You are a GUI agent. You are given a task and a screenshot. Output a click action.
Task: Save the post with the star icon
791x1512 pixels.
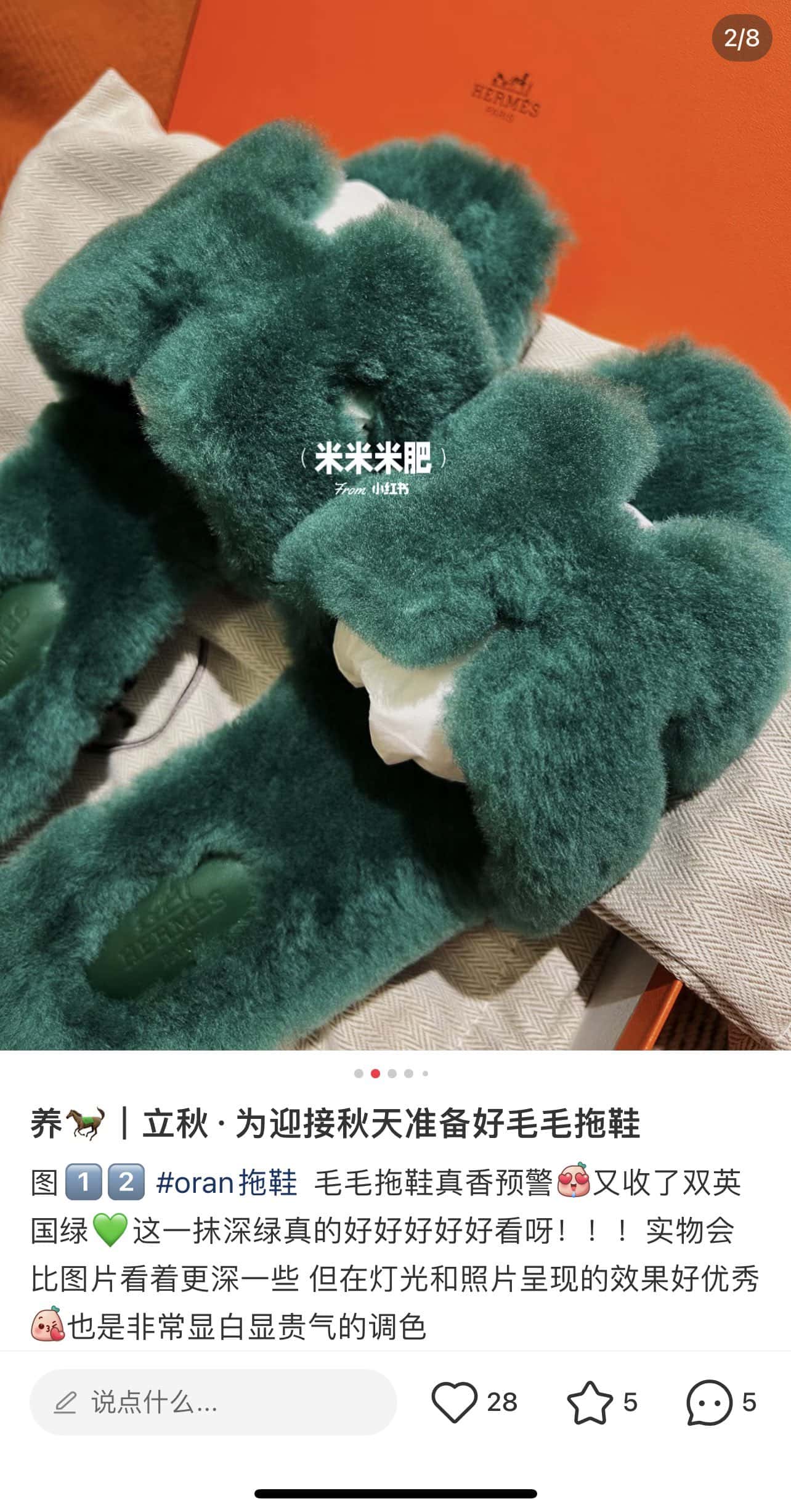(590, 1402)
